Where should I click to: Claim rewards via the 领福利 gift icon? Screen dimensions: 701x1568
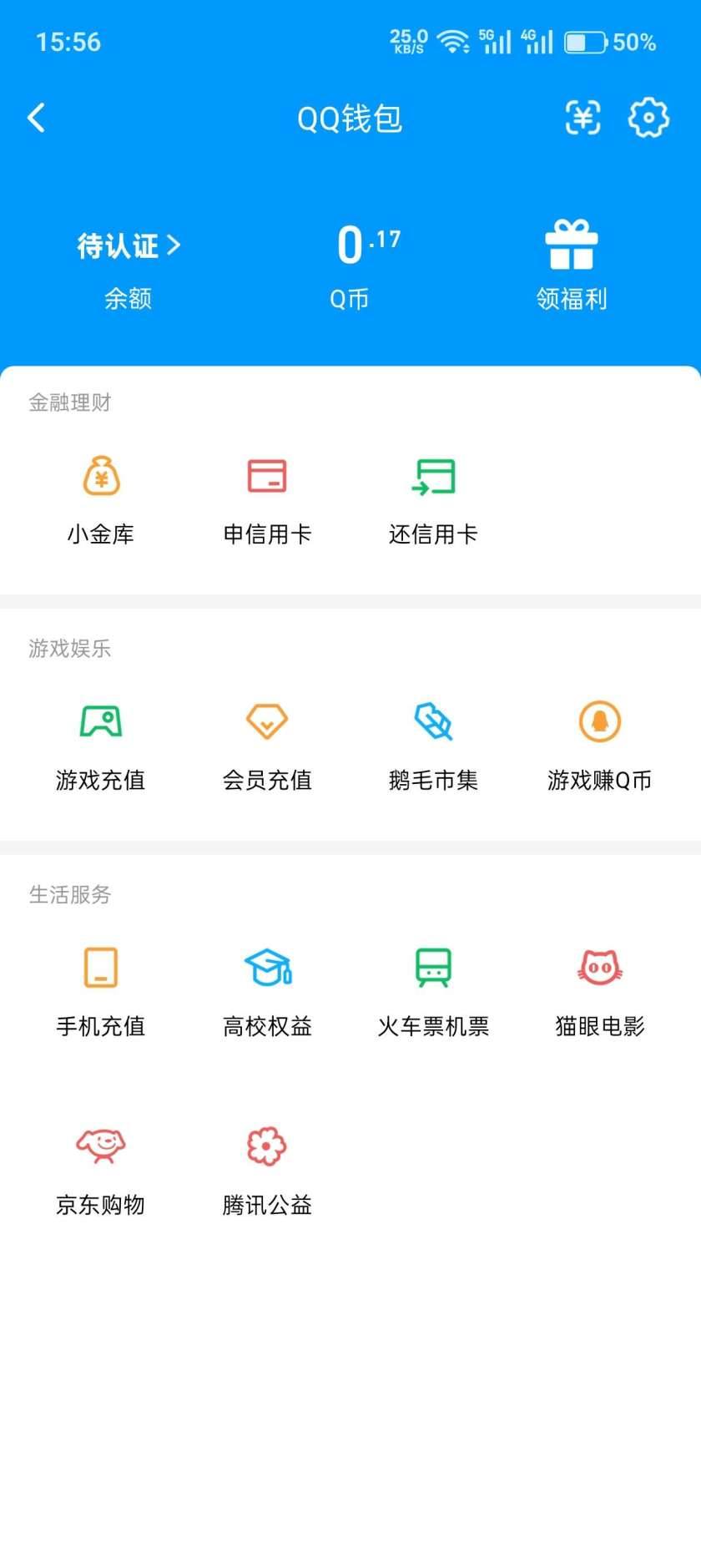[x=572, y=259]
